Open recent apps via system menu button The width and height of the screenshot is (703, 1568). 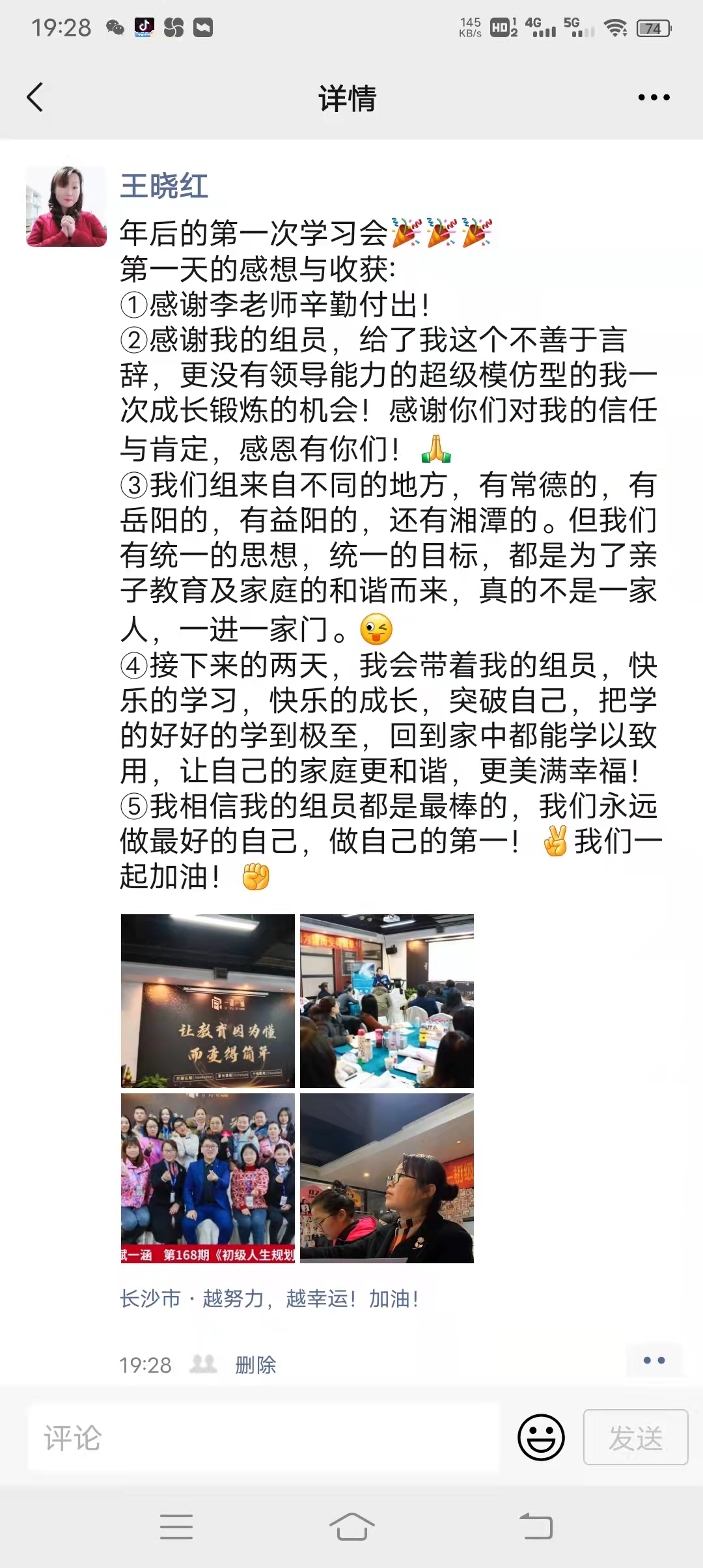176,1526
